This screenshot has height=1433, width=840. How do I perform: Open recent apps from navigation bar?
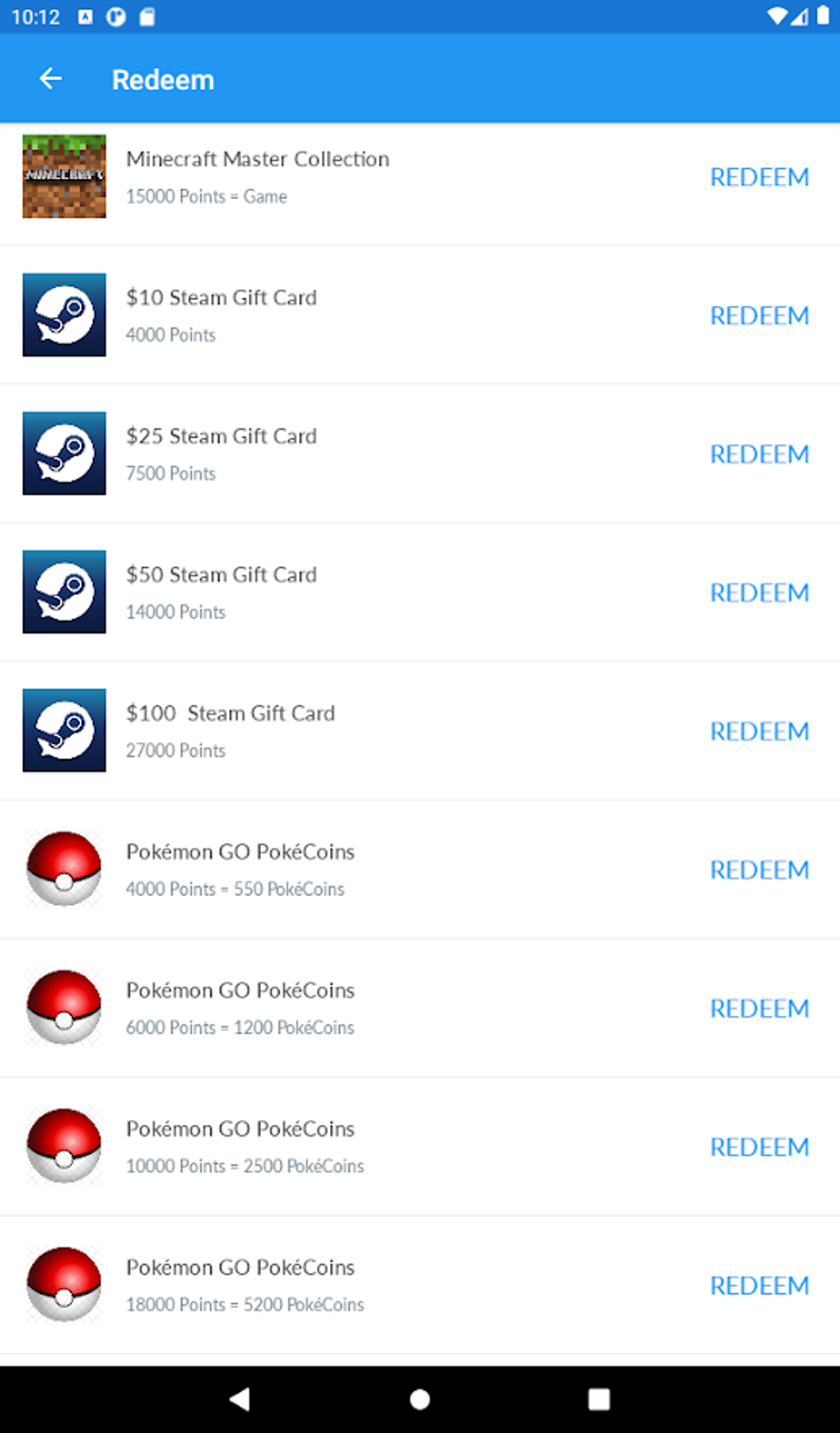tap(600, 1399)
